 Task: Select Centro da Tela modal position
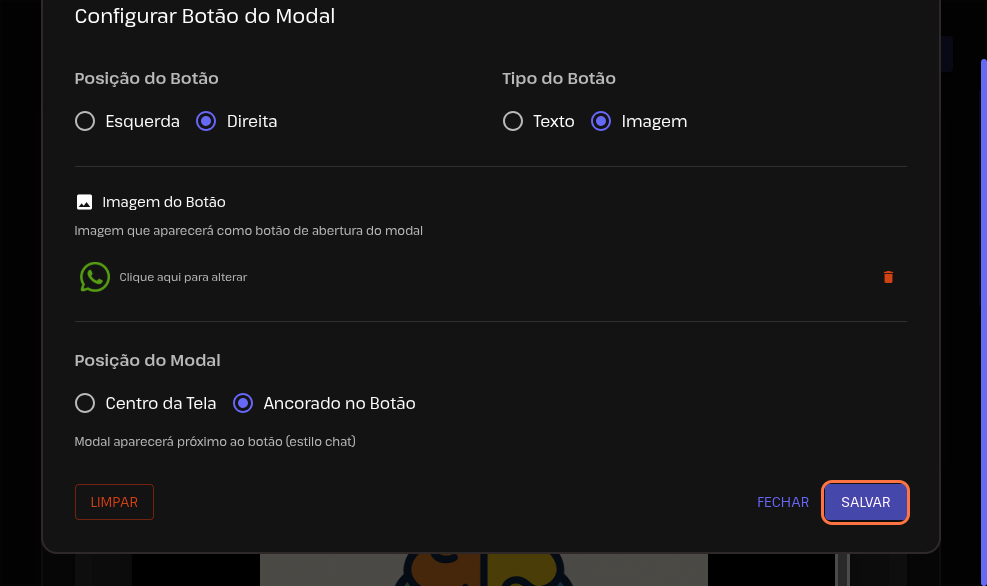85,403
